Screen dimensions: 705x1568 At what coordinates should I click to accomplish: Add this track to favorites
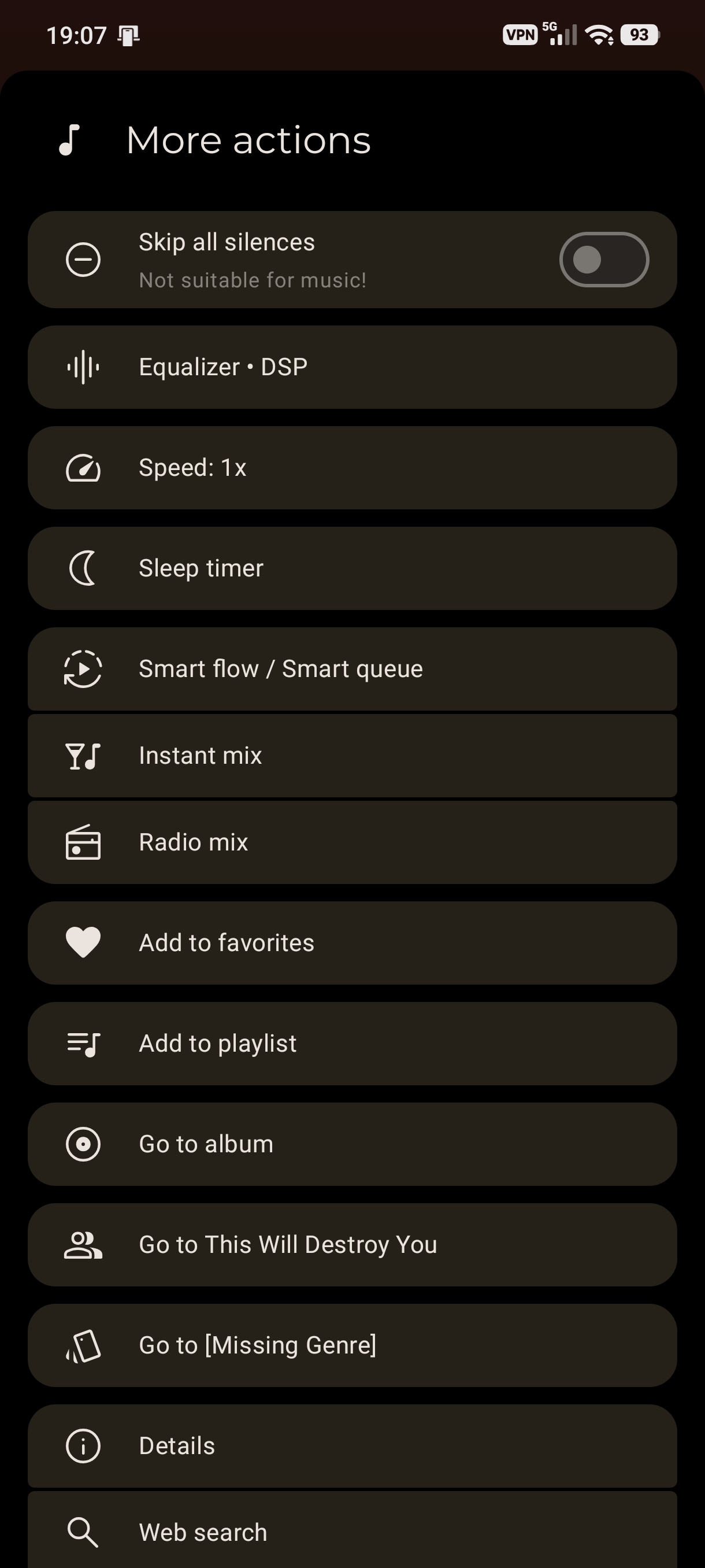point(351,943)
